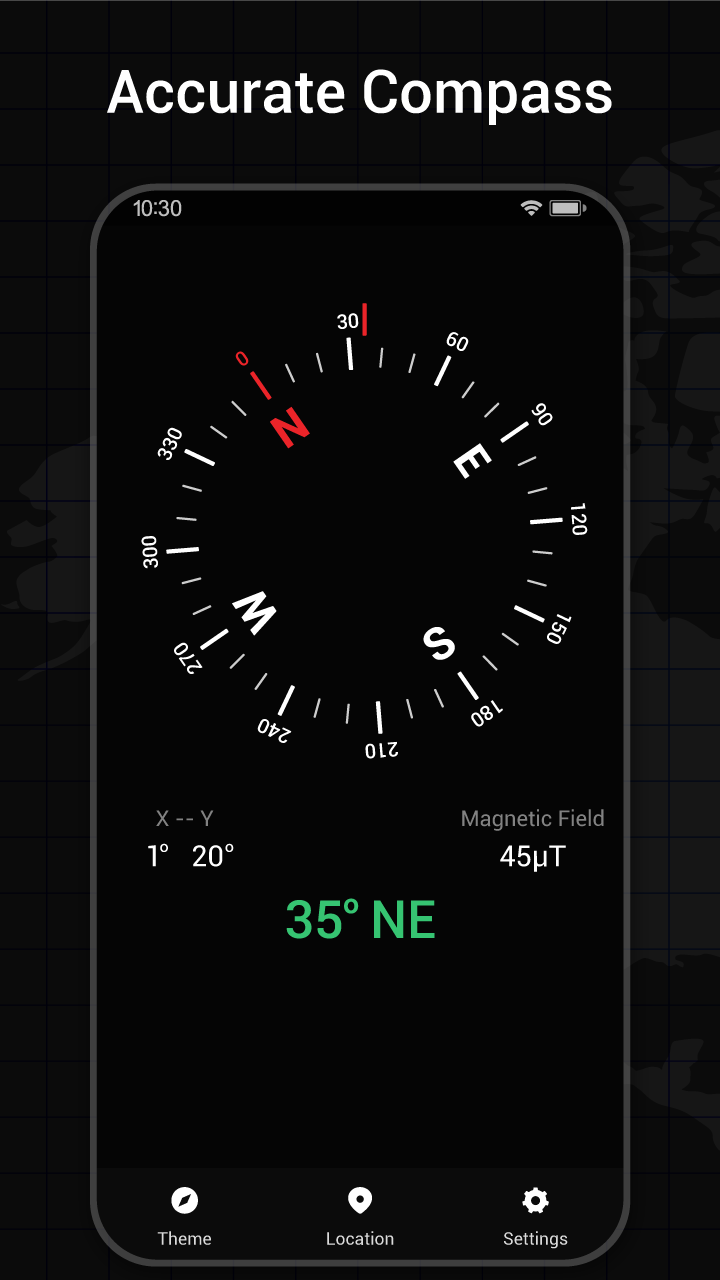Select the compass dial face
The image size is (720, 1280).
coord(360,525)
